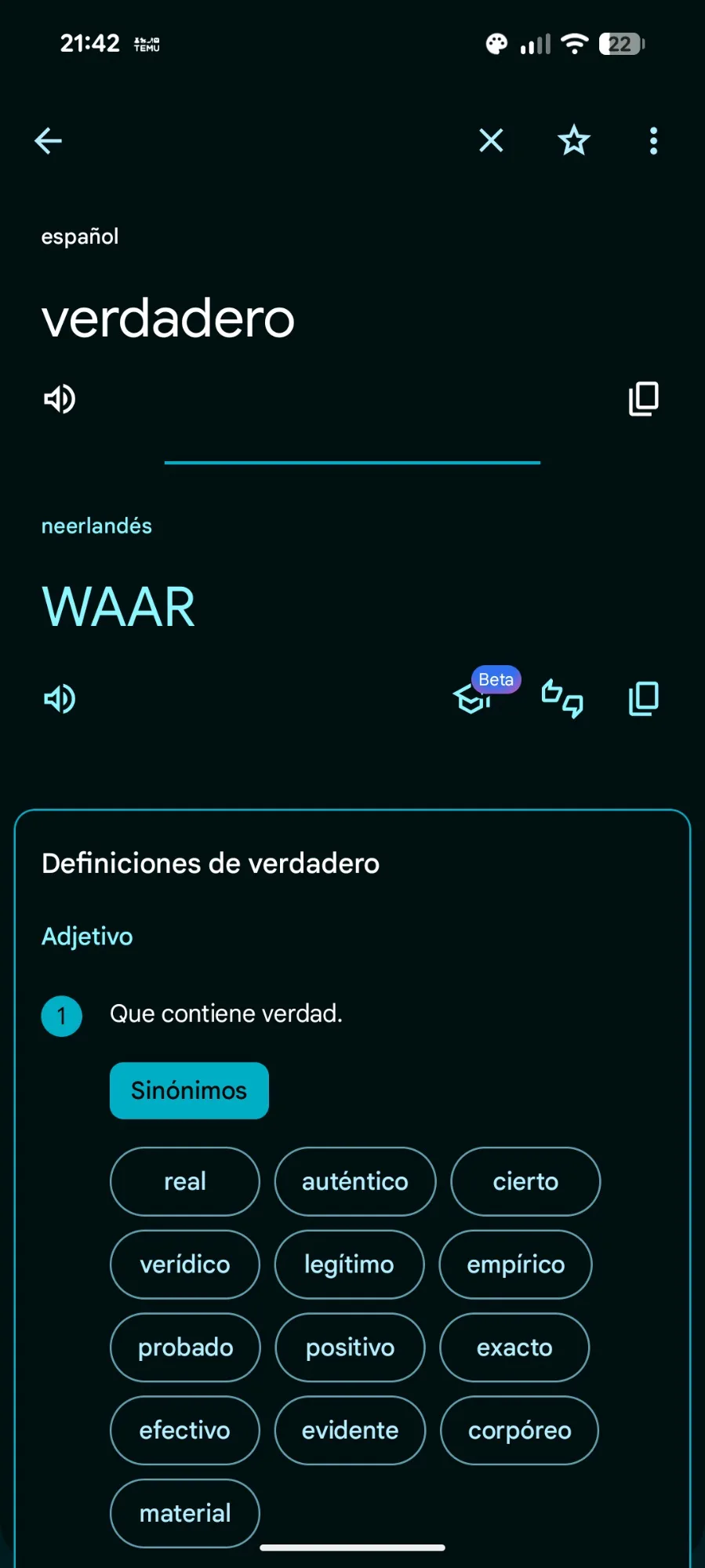The image size is (705, 1568).
Task: Open the empírico synonym
Action: pyautogui.click(x=515, y=1264)
